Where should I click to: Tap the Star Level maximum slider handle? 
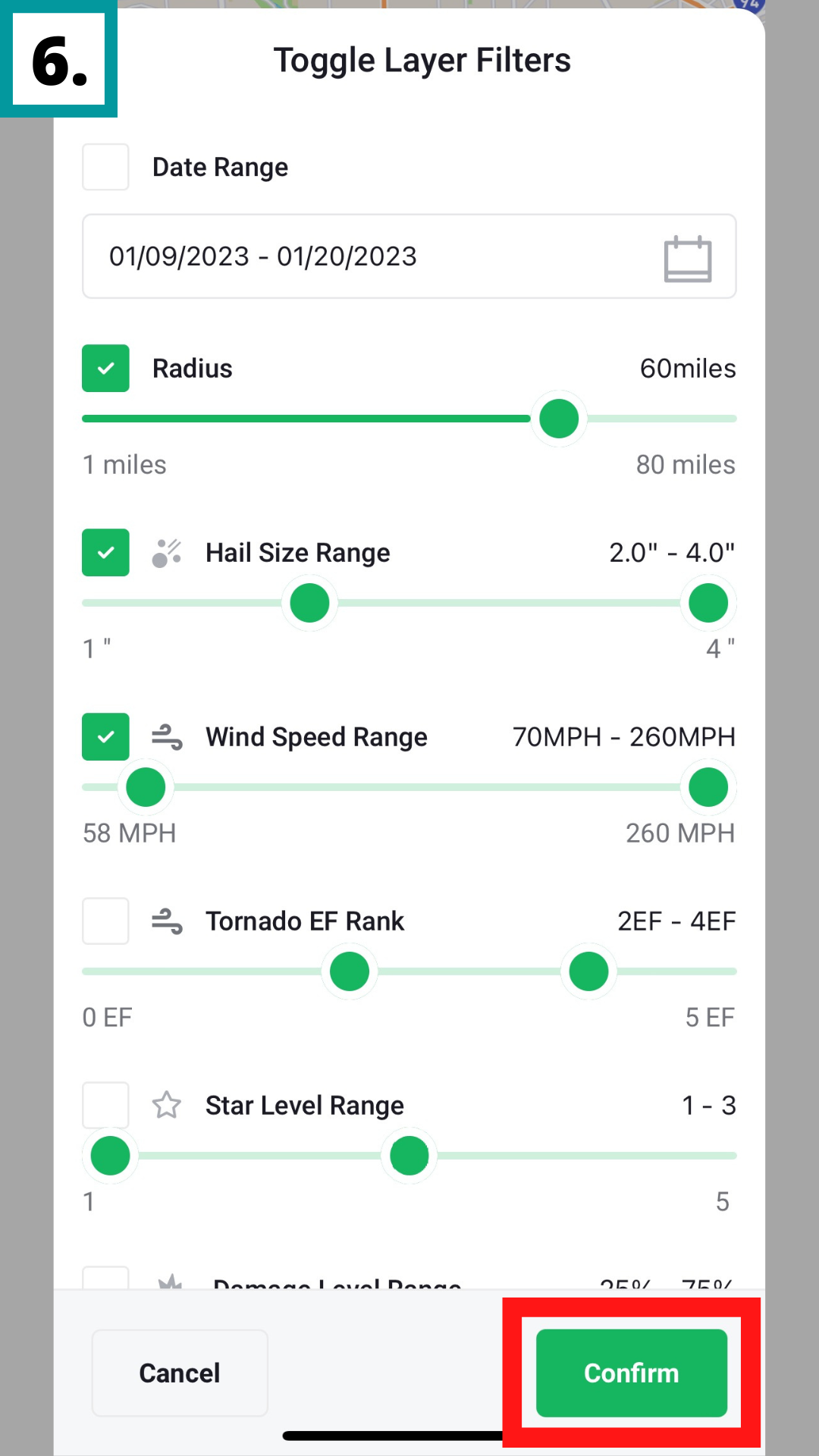point(409,1156)
